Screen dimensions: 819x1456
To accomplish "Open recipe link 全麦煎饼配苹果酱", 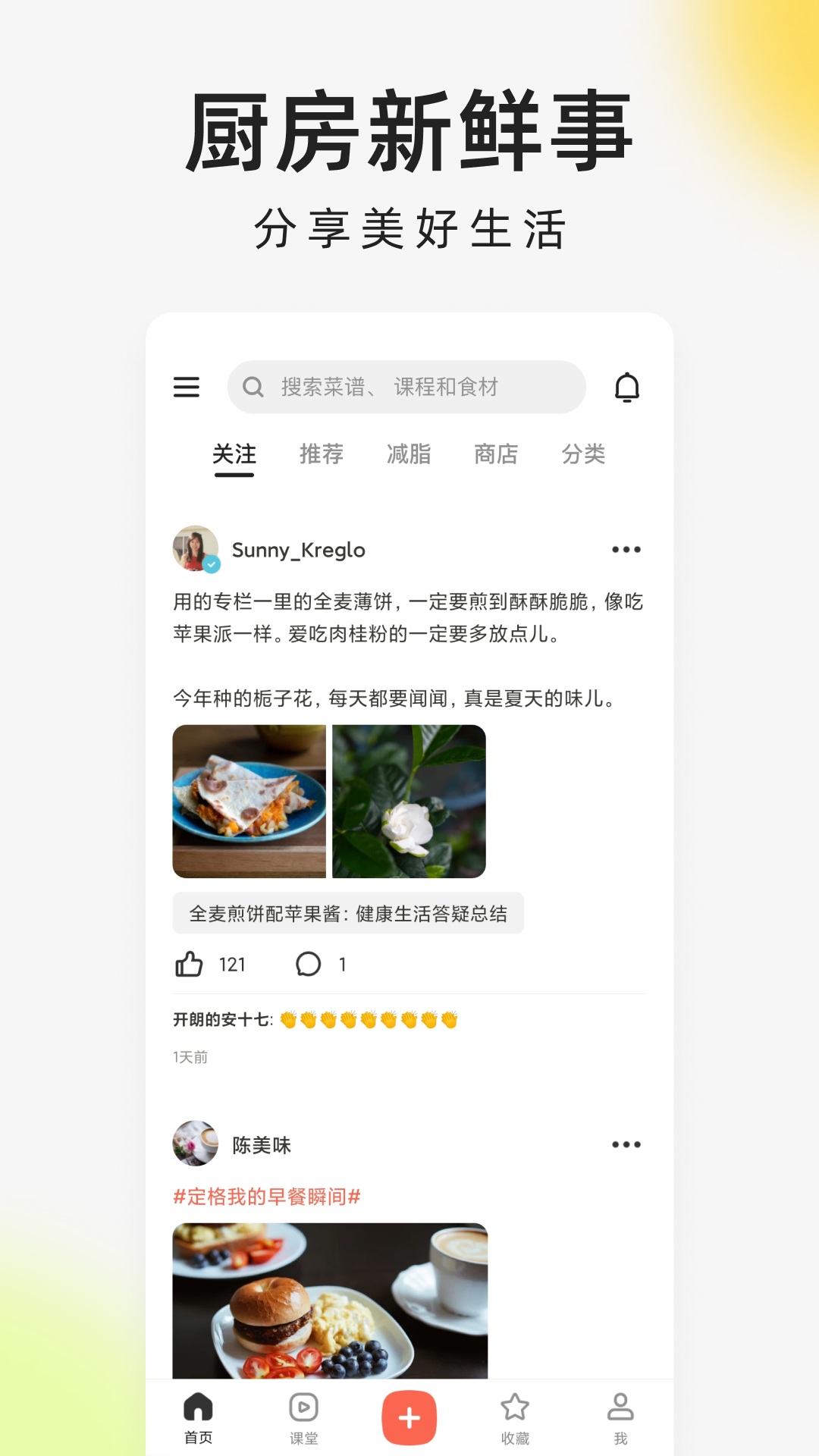I will coord(348,913).
